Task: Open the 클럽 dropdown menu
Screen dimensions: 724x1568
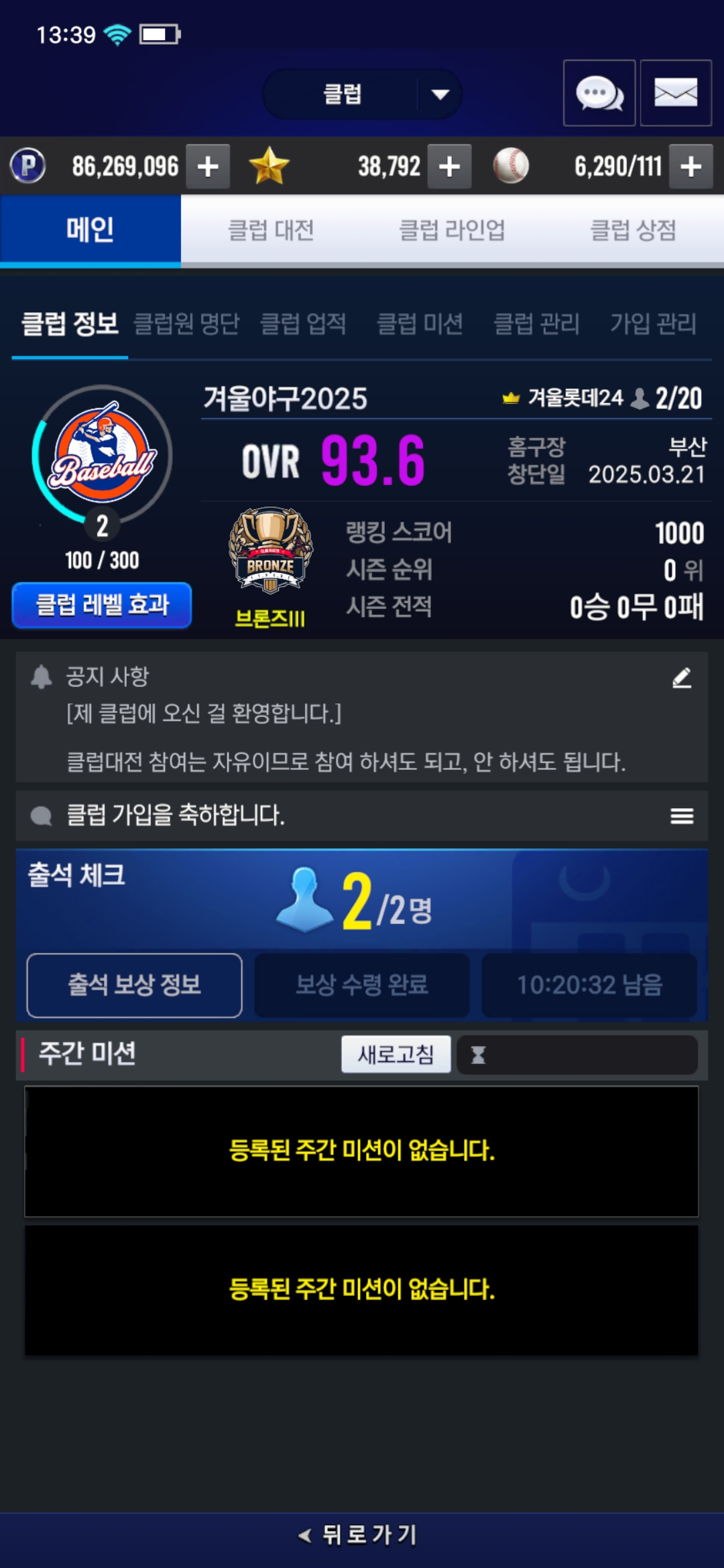Action: click(363, 94)
